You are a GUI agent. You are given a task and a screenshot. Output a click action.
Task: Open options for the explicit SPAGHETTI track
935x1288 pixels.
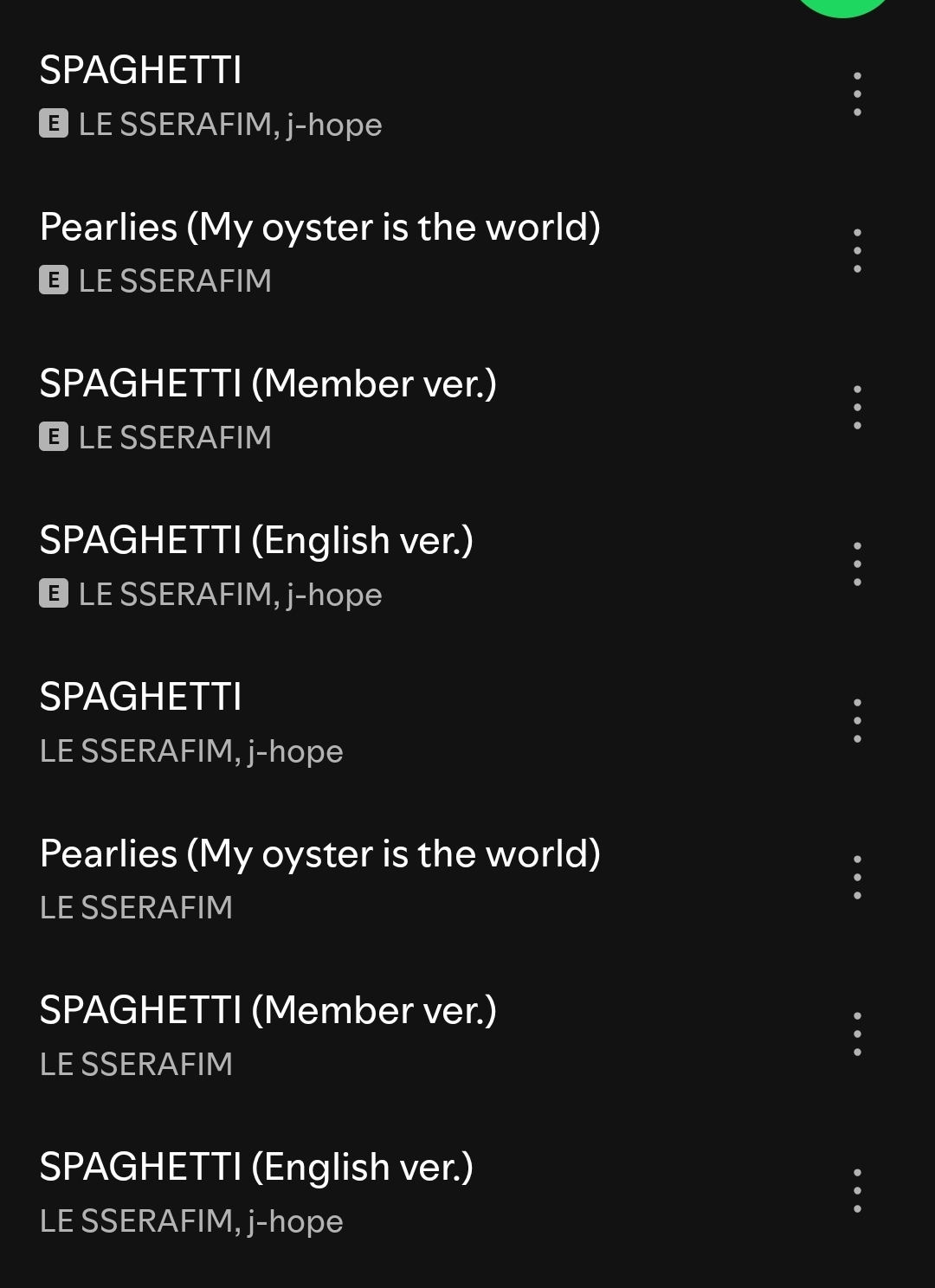click(857, 94)
